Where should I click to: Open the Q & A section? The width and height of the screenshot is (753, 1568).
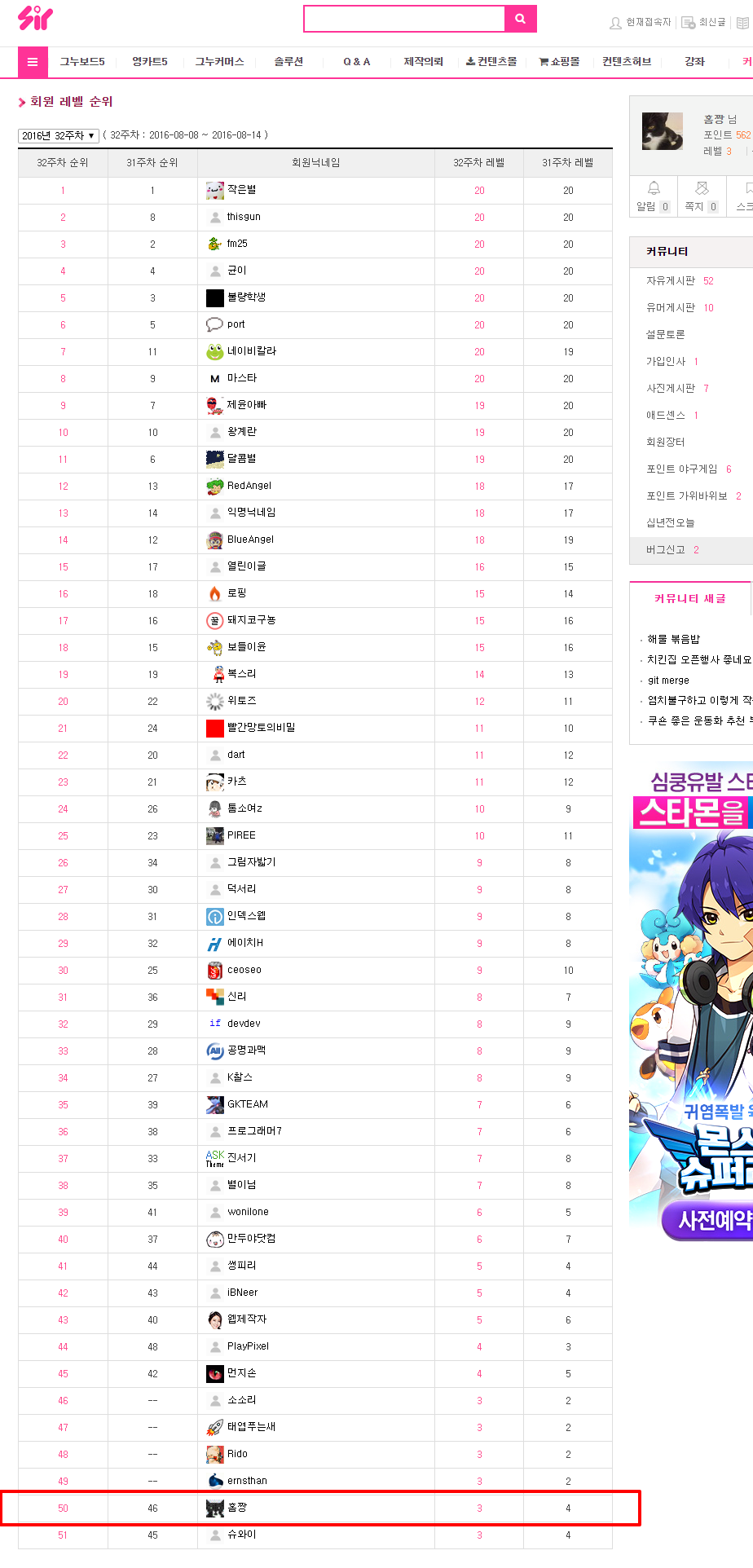(356, 62)
